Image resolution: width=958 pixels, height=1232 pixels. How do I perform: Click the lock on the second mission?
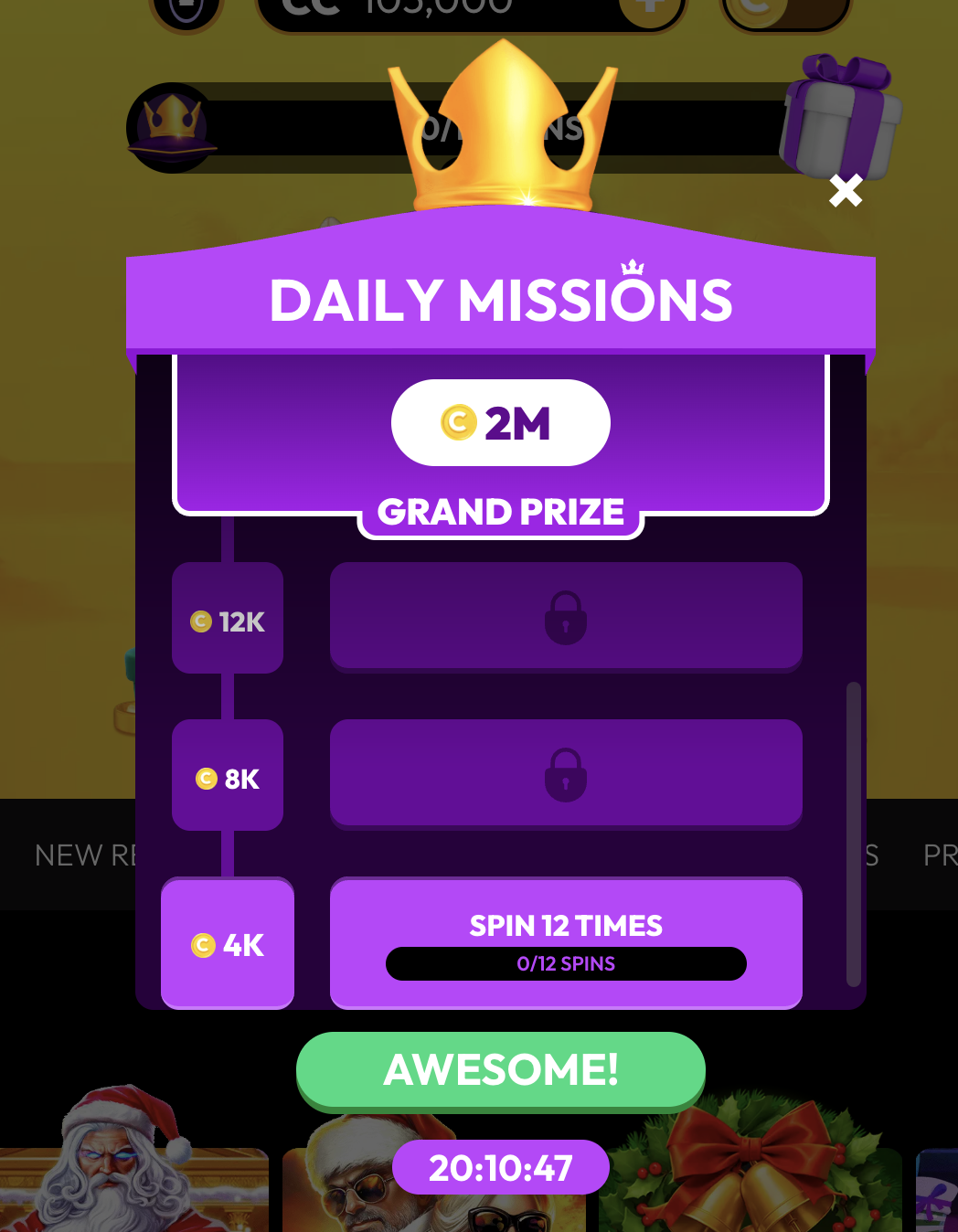tap(566, 773)
